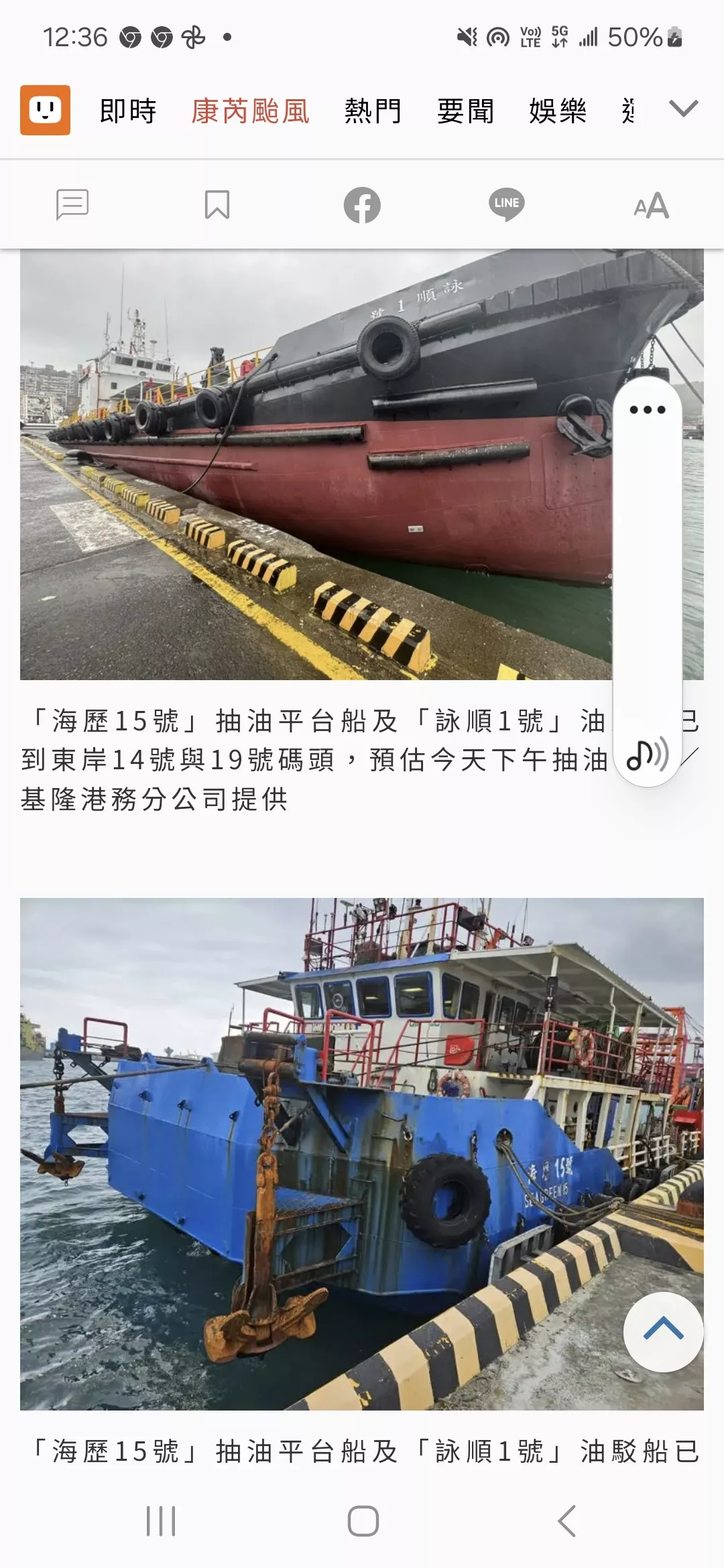Switch to the 要聞 tab
724x1568 pixels.
pos(465,111)
